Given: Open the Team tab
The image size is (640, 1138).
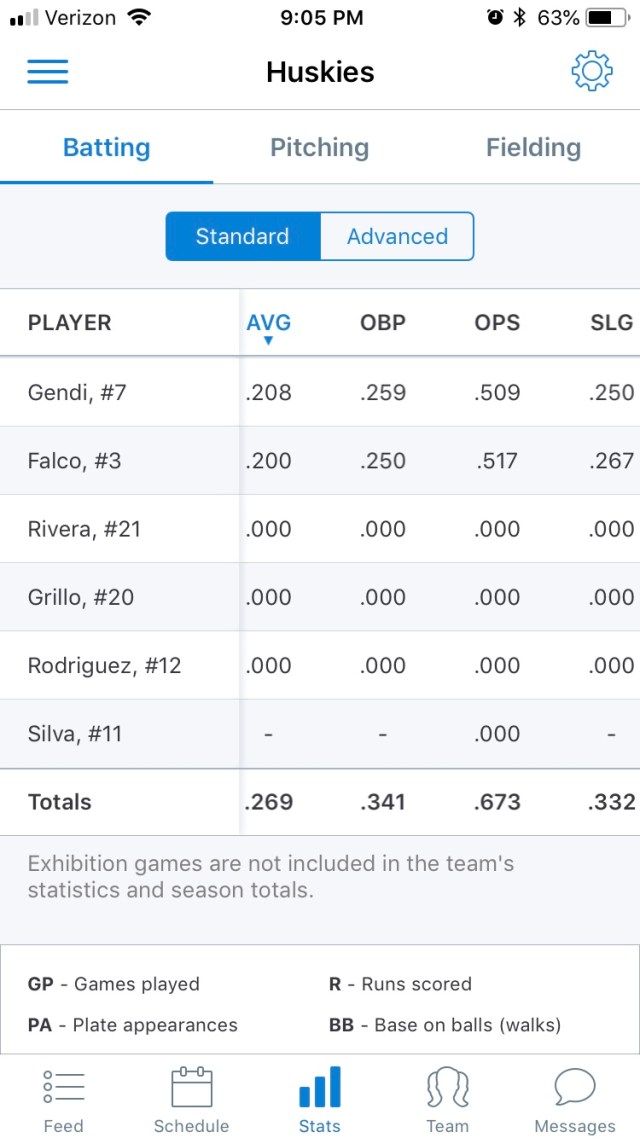Looking at the screenshot, I should point(447,1099).
